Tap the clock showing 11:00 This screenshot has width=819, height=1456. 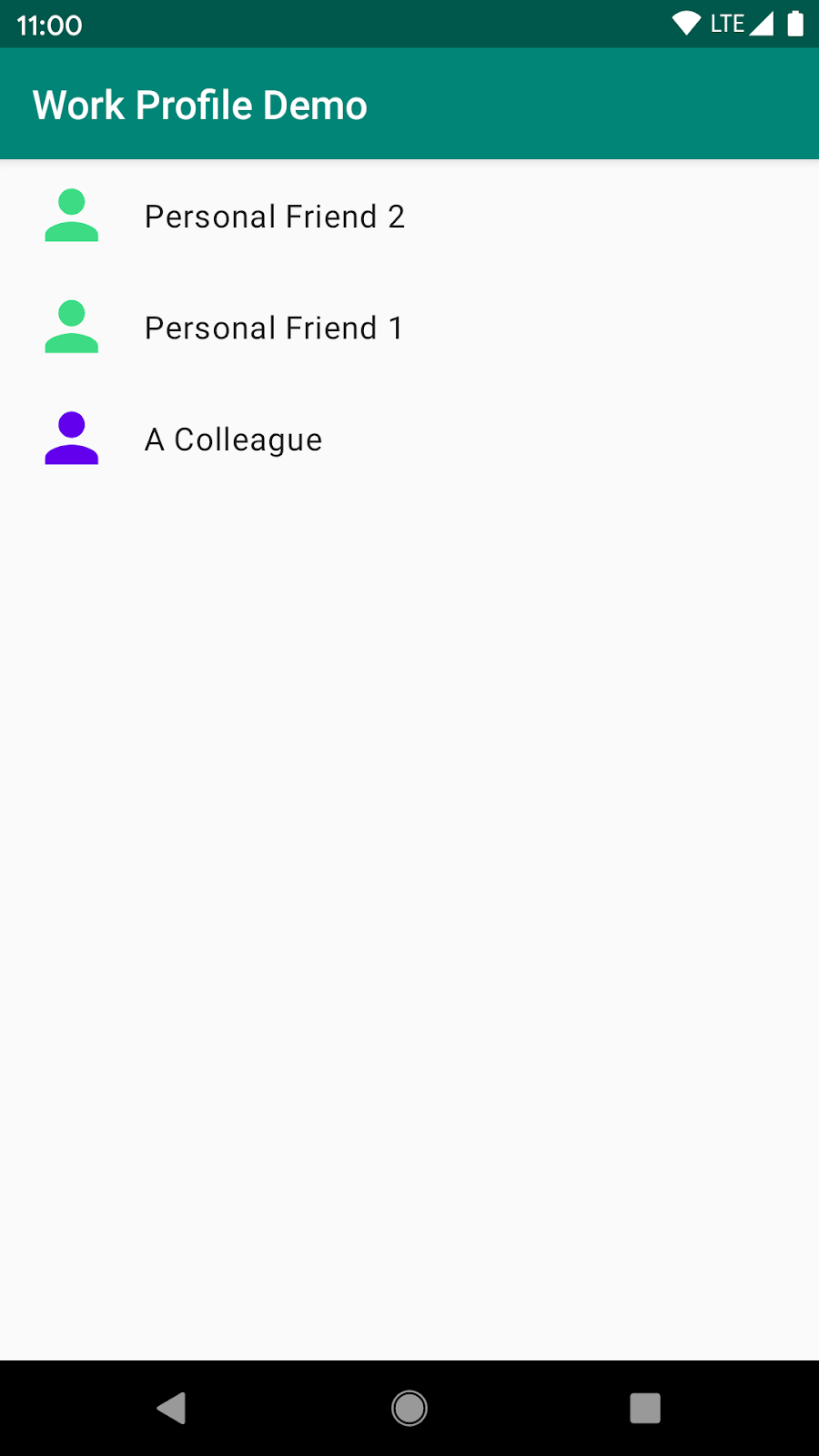click(x=50, y=25)
